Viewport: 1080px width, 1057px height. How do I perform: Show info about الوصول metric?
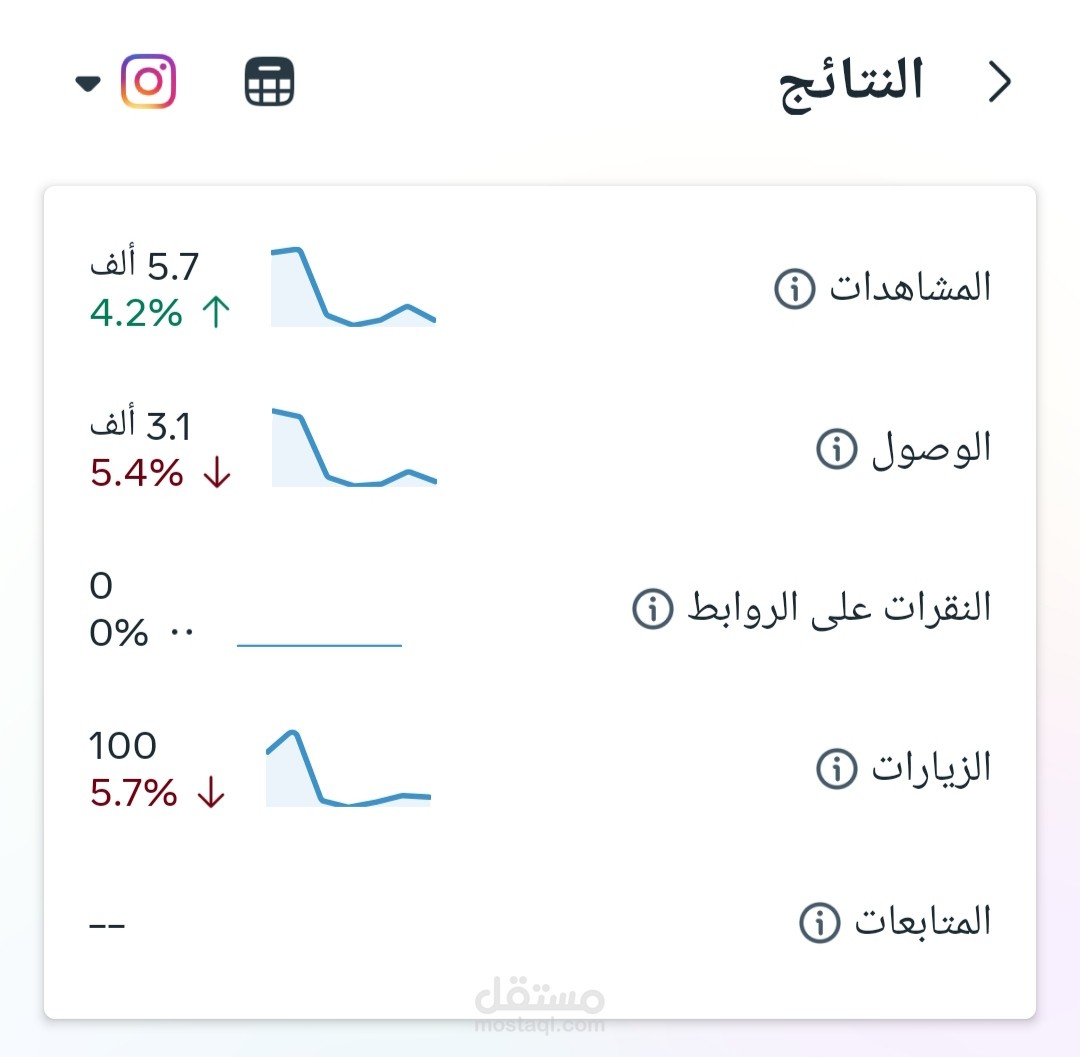click(x=837, y=450)
